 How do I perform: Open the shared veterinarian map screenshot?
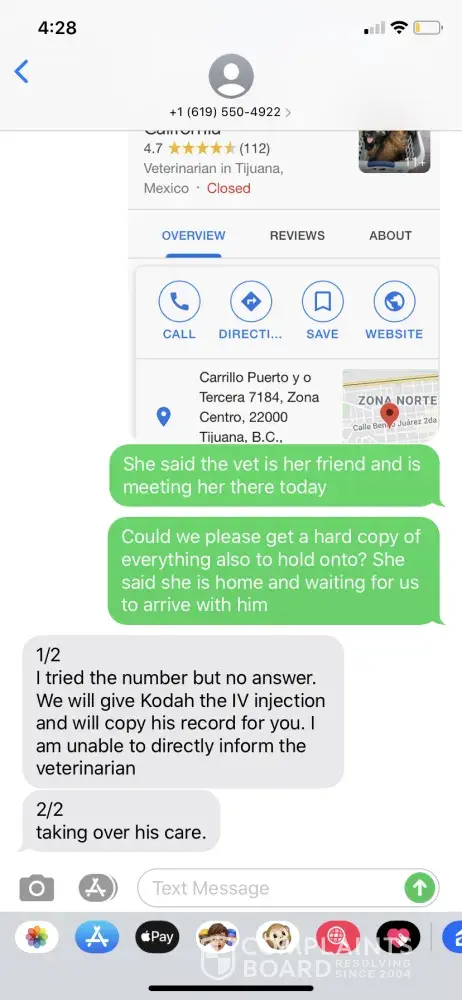click(284, 285)
